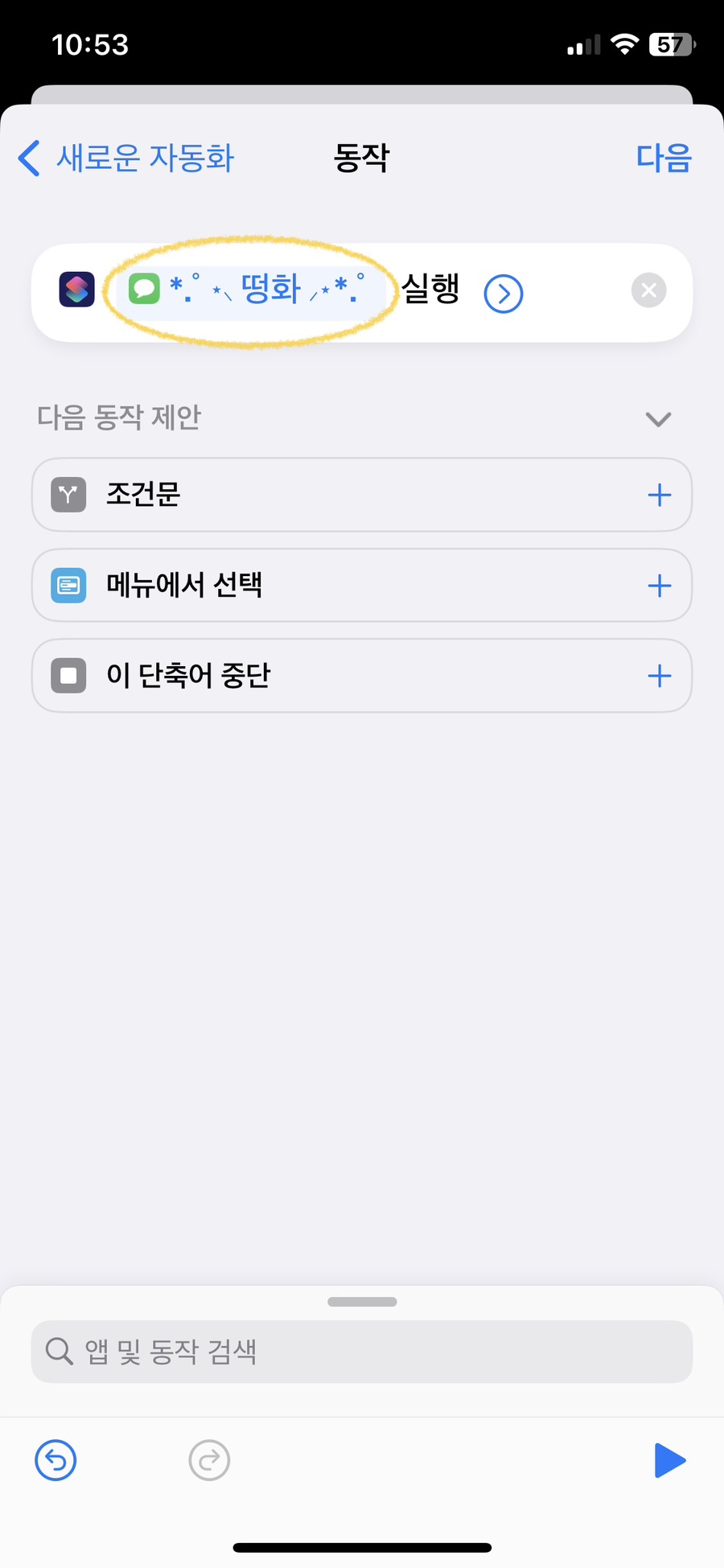Expand the 실행 action details arrow
724x1568 pixels.
point(504,294)
